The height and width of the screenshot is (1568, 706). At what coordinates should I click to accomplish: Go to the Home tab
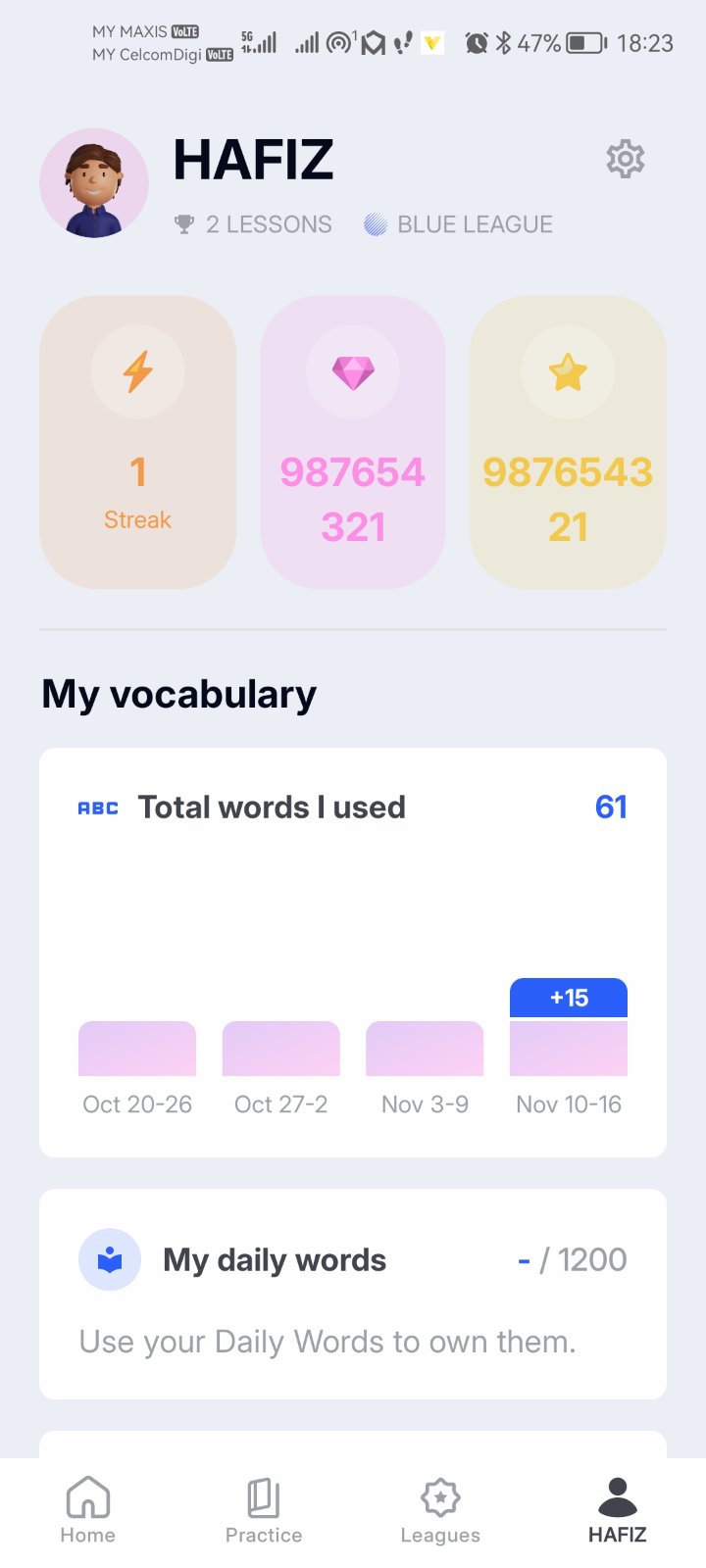(x=88, y=1509)
